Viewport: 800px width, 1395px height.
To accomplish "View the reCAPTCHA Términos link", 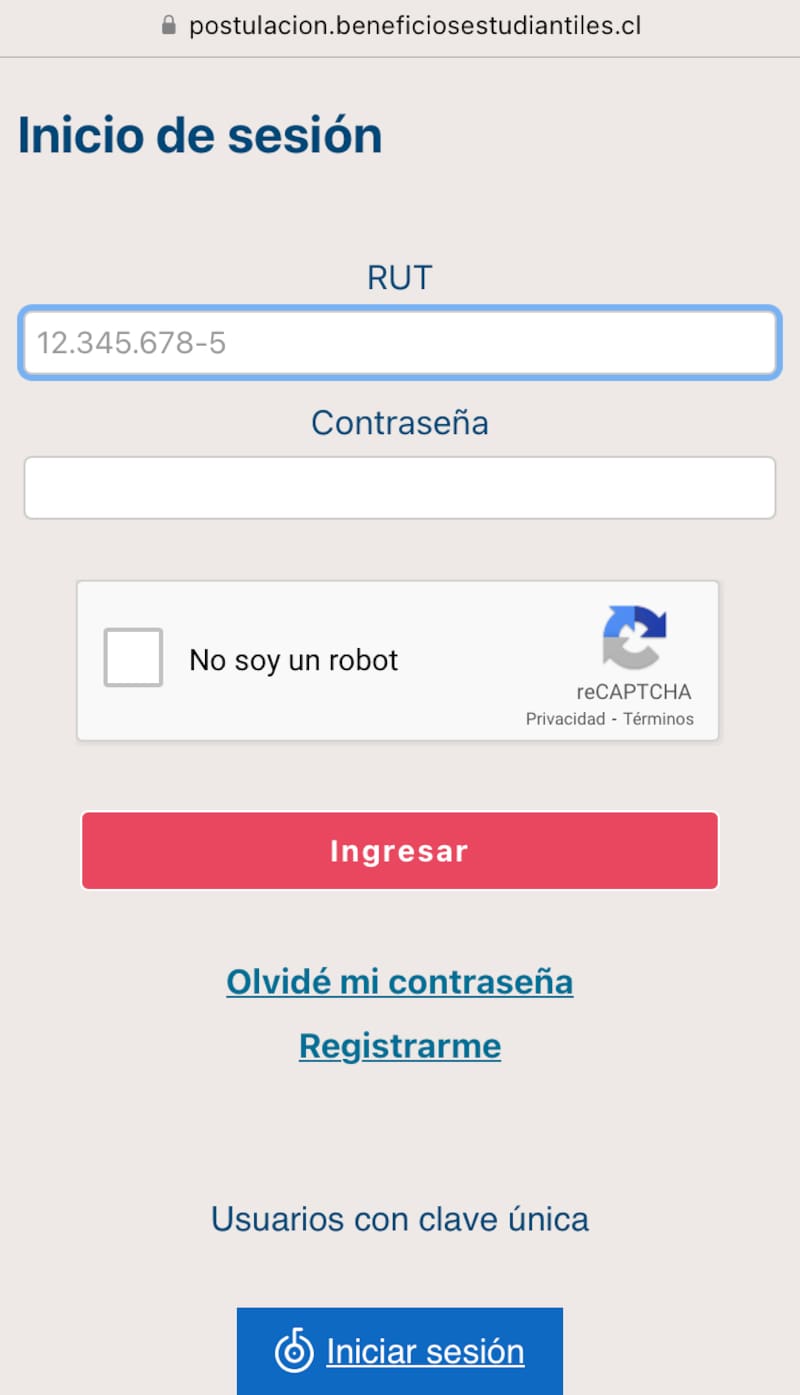I will (658, 719).
